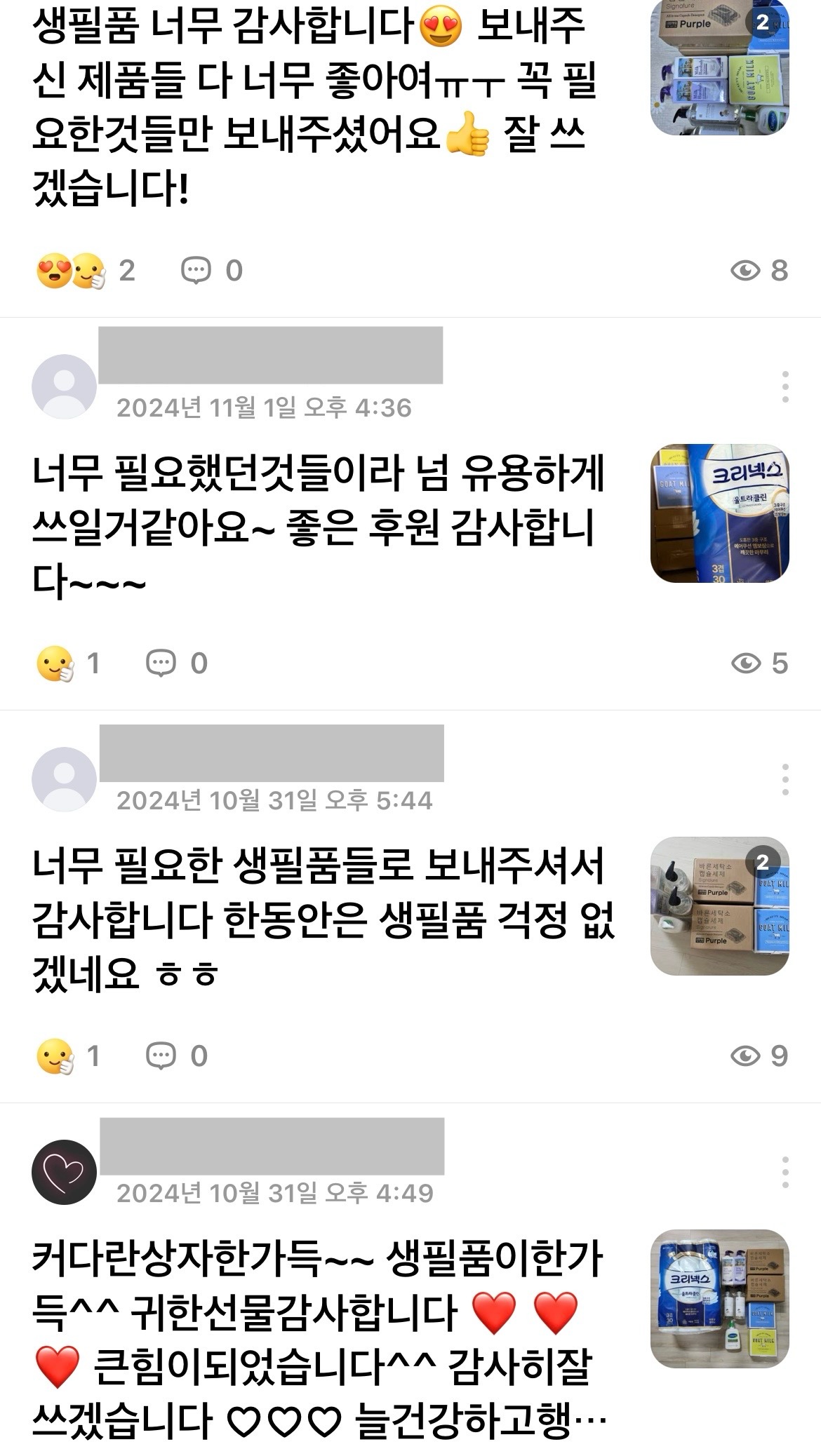Viewport: 821px width, 1456px height.
Task: Open the heart-avatar profile of the 오후 4:49 poster
Action: click(x=64, y=1172)
